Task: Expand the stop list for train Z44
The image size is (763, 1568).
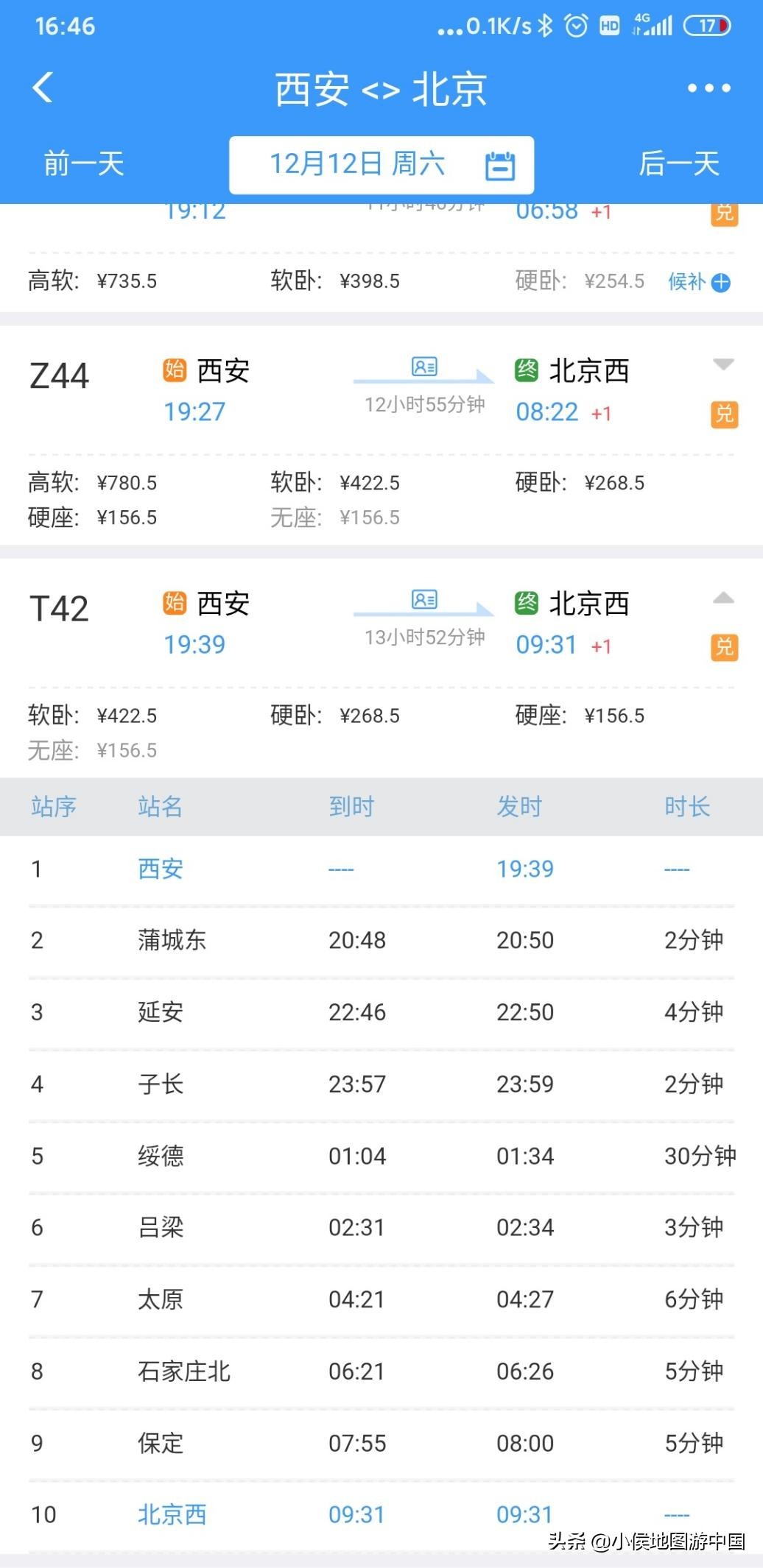Action: click(x=723, y=364)
